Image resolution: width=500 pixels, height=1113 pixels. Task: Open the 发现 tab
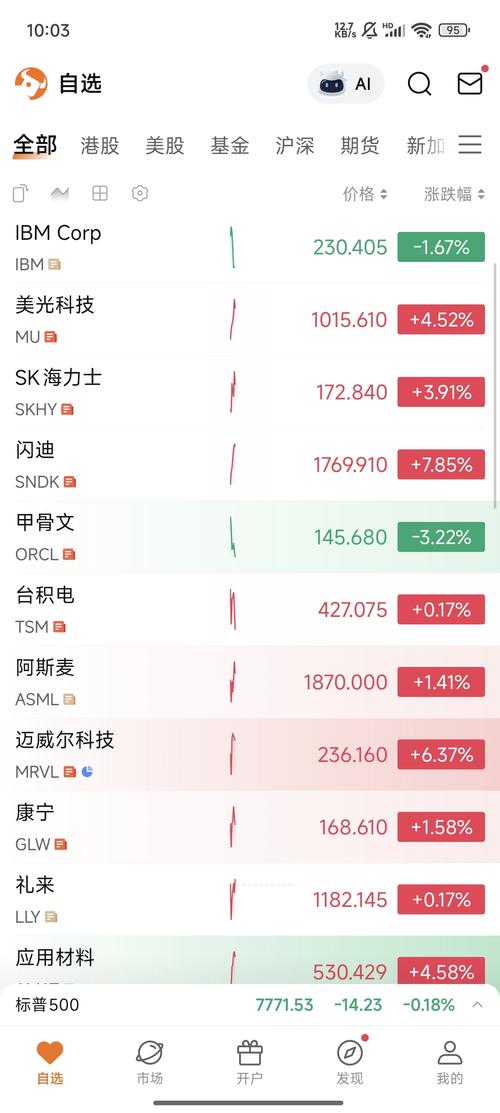tap(350, 1063)
